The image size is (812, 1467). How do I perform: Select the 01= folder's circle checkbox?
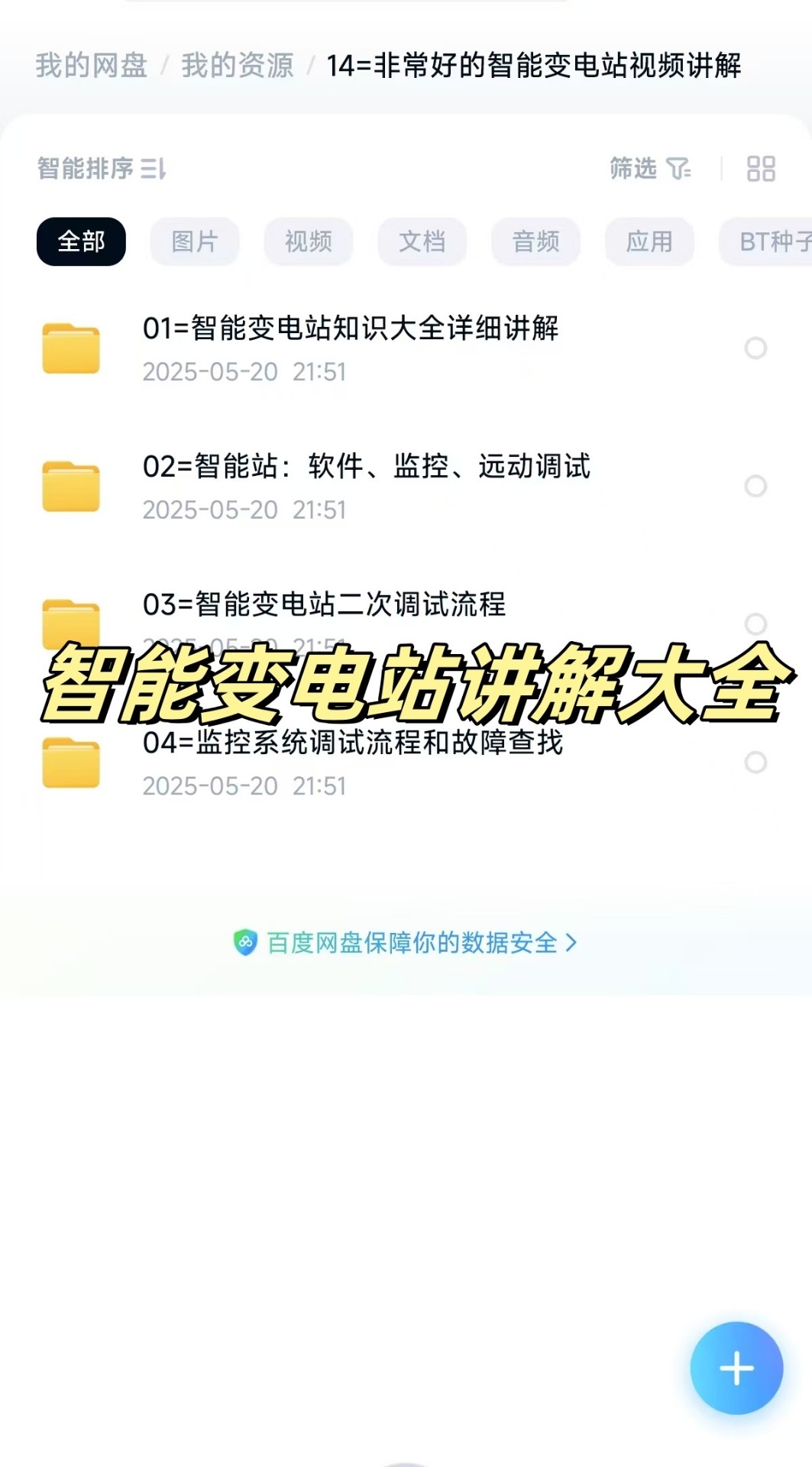tap(755, 348)
